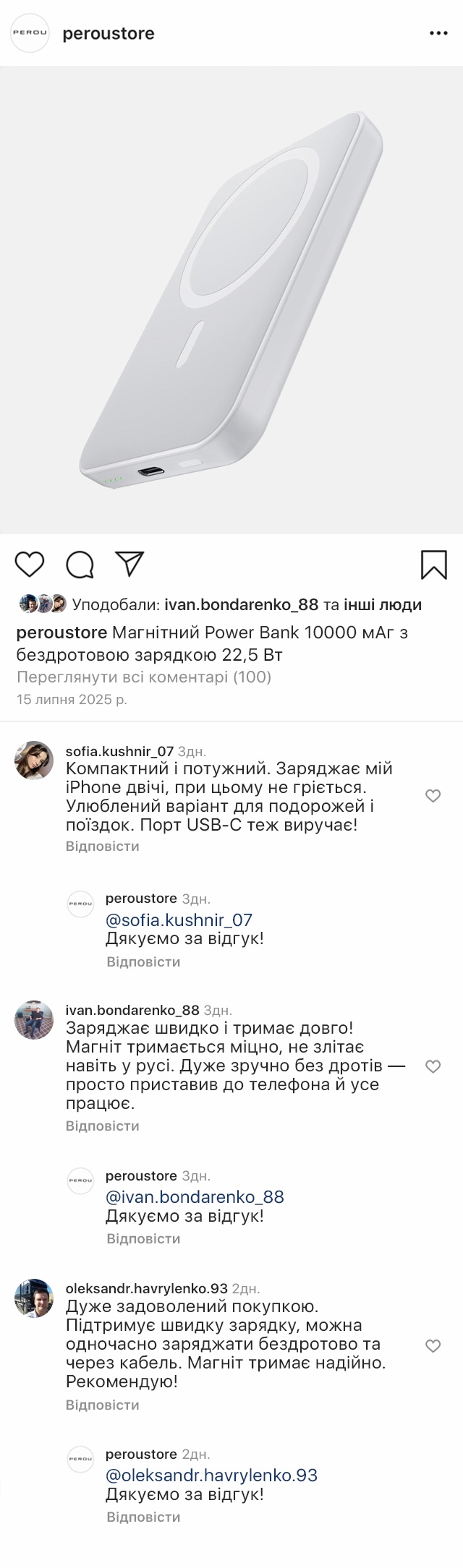Like ivan.bondarenko_88's comment
The width and height of the screenshot is (463, 1568).
click(433, 1066)
